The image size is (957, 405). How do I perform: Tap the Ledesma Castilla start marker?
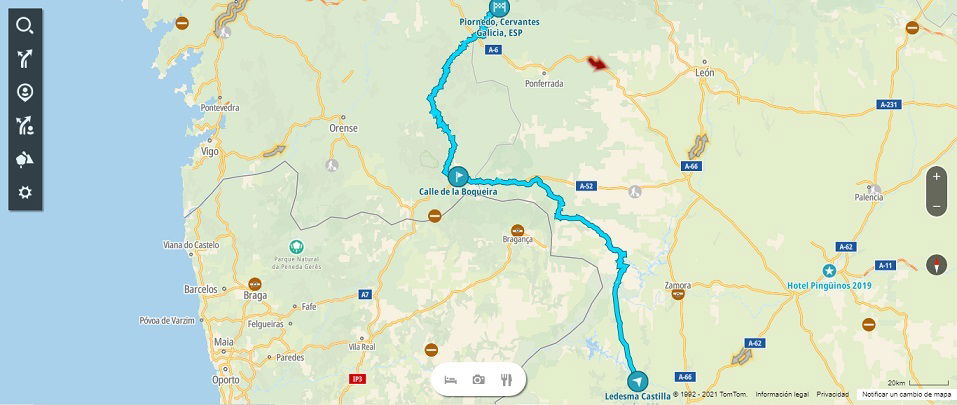(x=637, y=382)
